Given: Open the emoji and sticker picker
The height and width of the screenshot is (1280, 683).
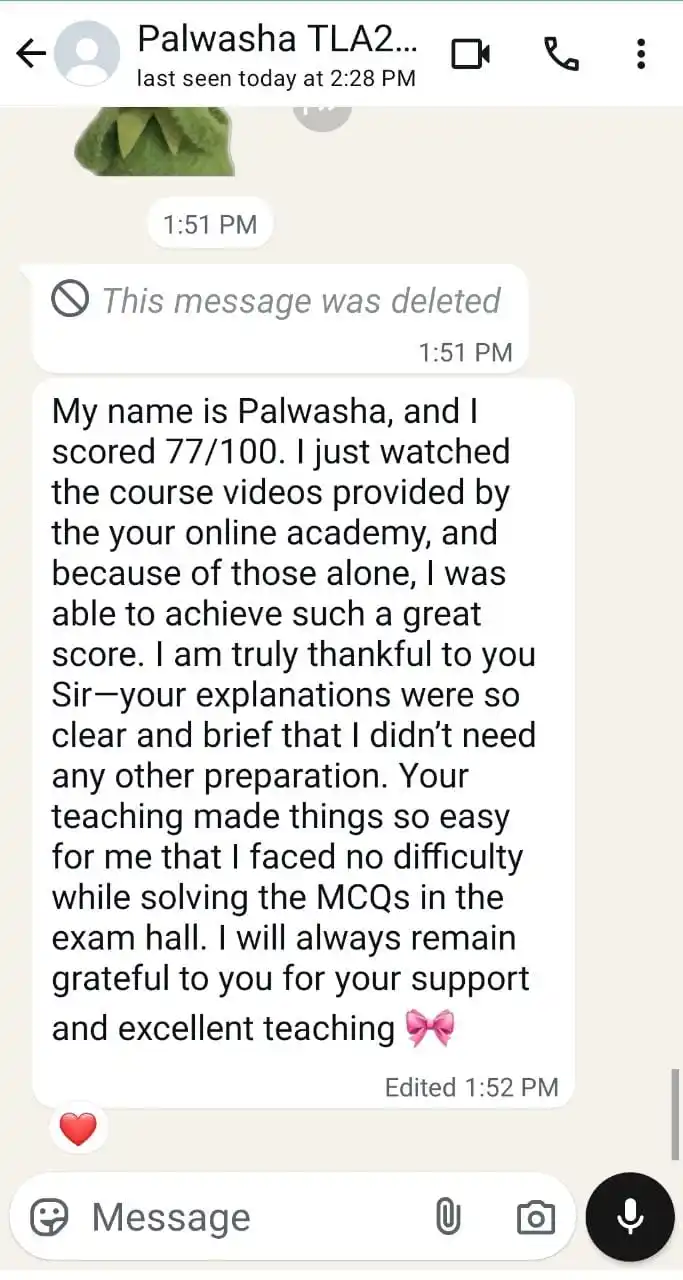Looking at the screenshot, I should (x=49, y=1217).
